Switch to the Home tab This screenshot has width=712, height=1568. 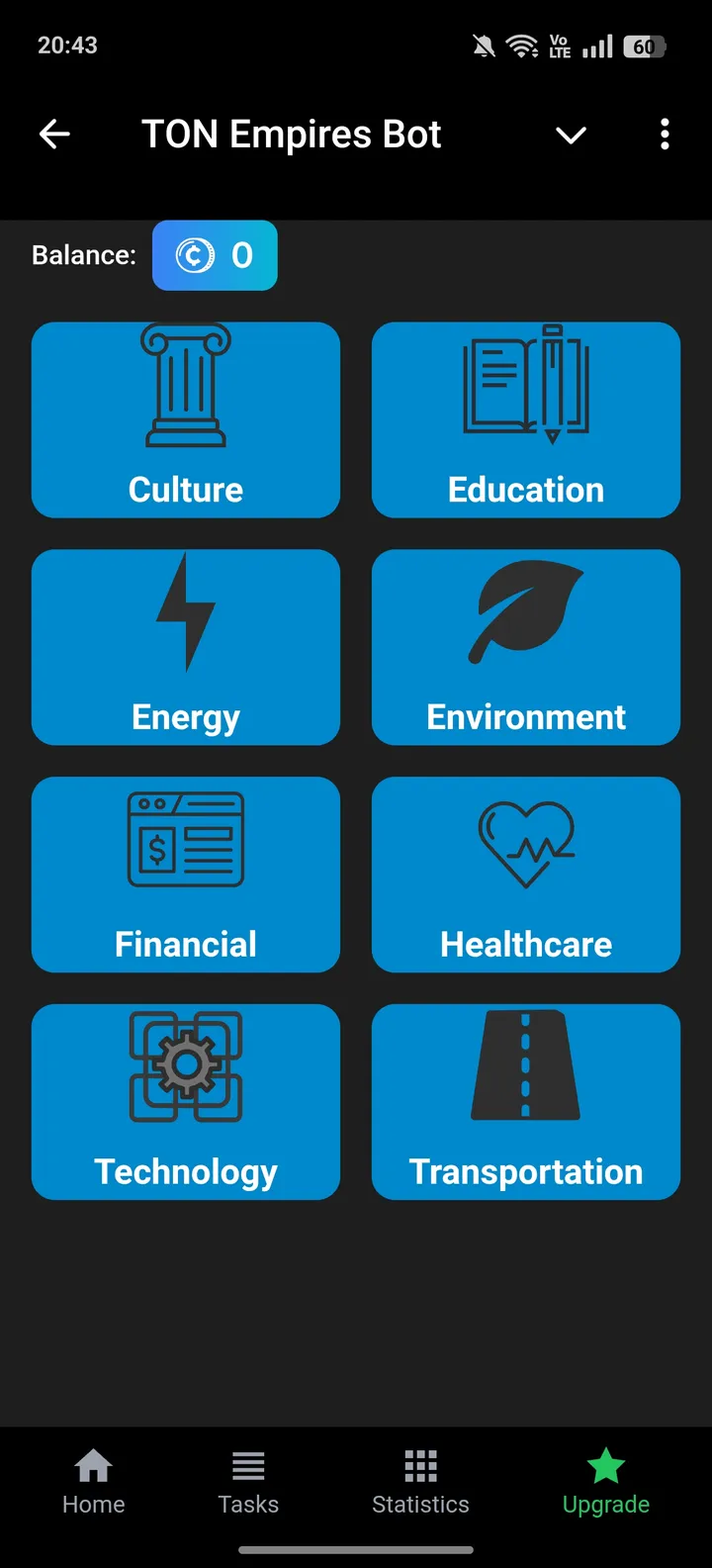pos(94,1482)
